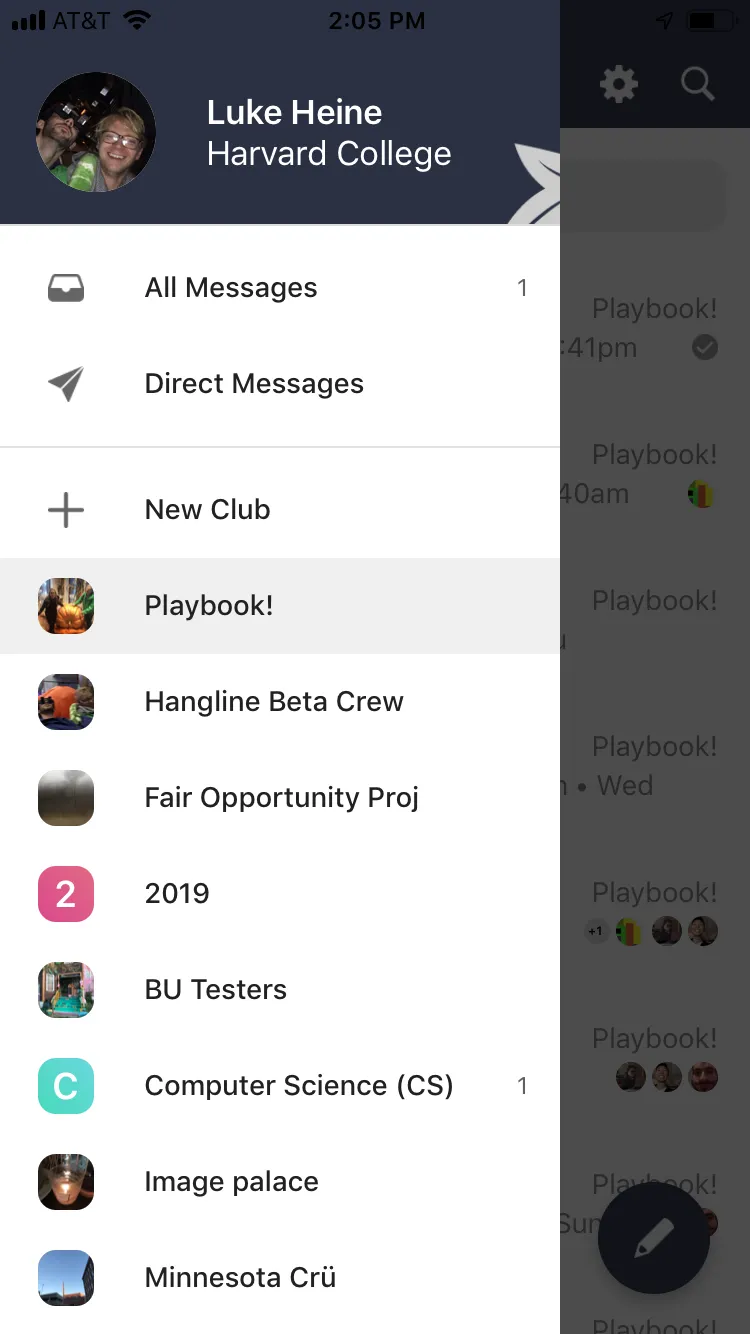Image resolution: width=750 pixels, height=1334 pixels.
Task: Open the All Messages inbox icon
Action: 65,287
